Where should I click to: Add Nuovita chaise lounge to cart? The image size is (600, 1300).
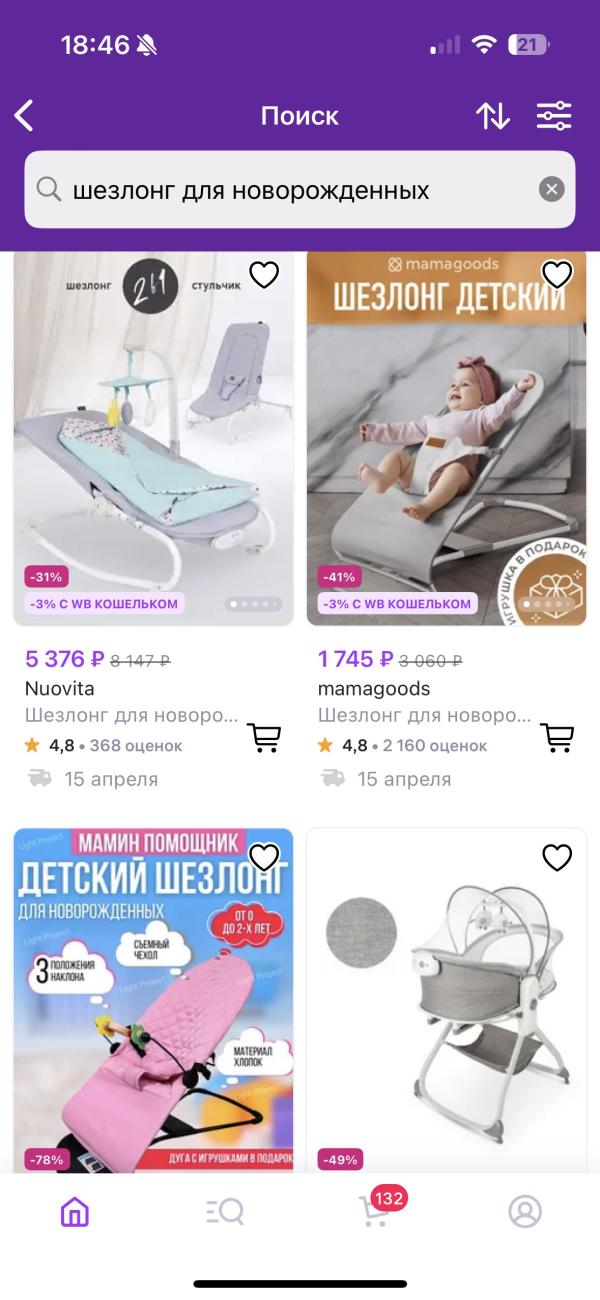pyautogui.click(x=264, y=738)
